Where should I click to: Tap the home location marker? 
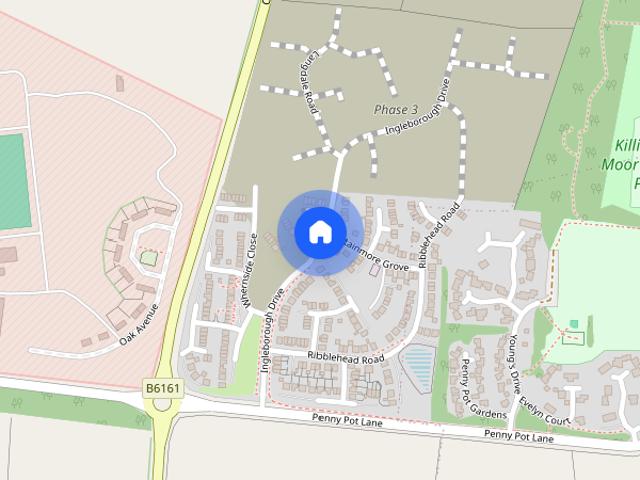pyautogui.click(x=319, y=232)
